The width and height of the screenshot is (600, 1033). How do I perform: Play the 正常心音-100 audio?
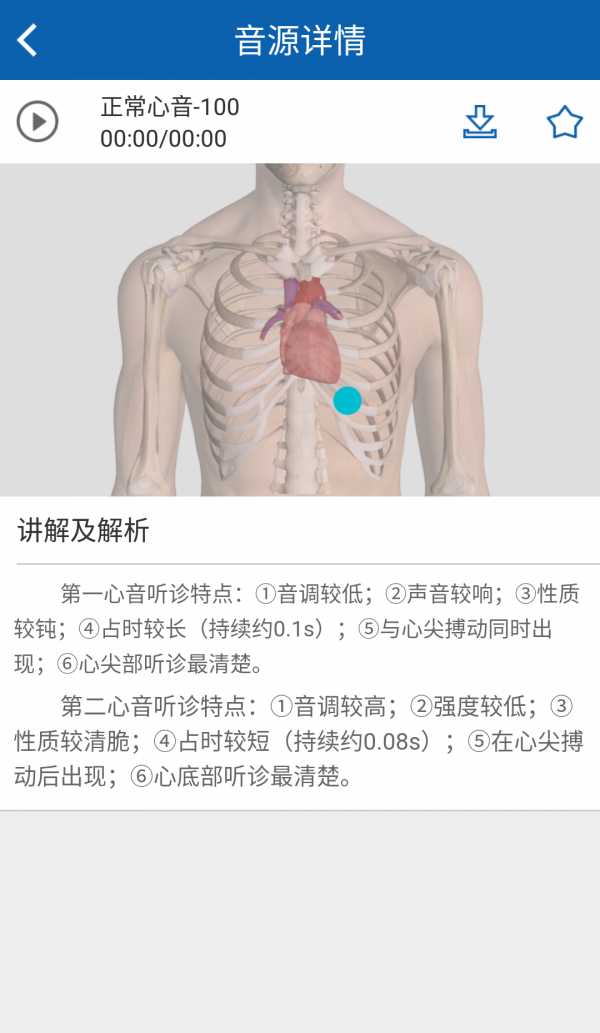[38, 122]
